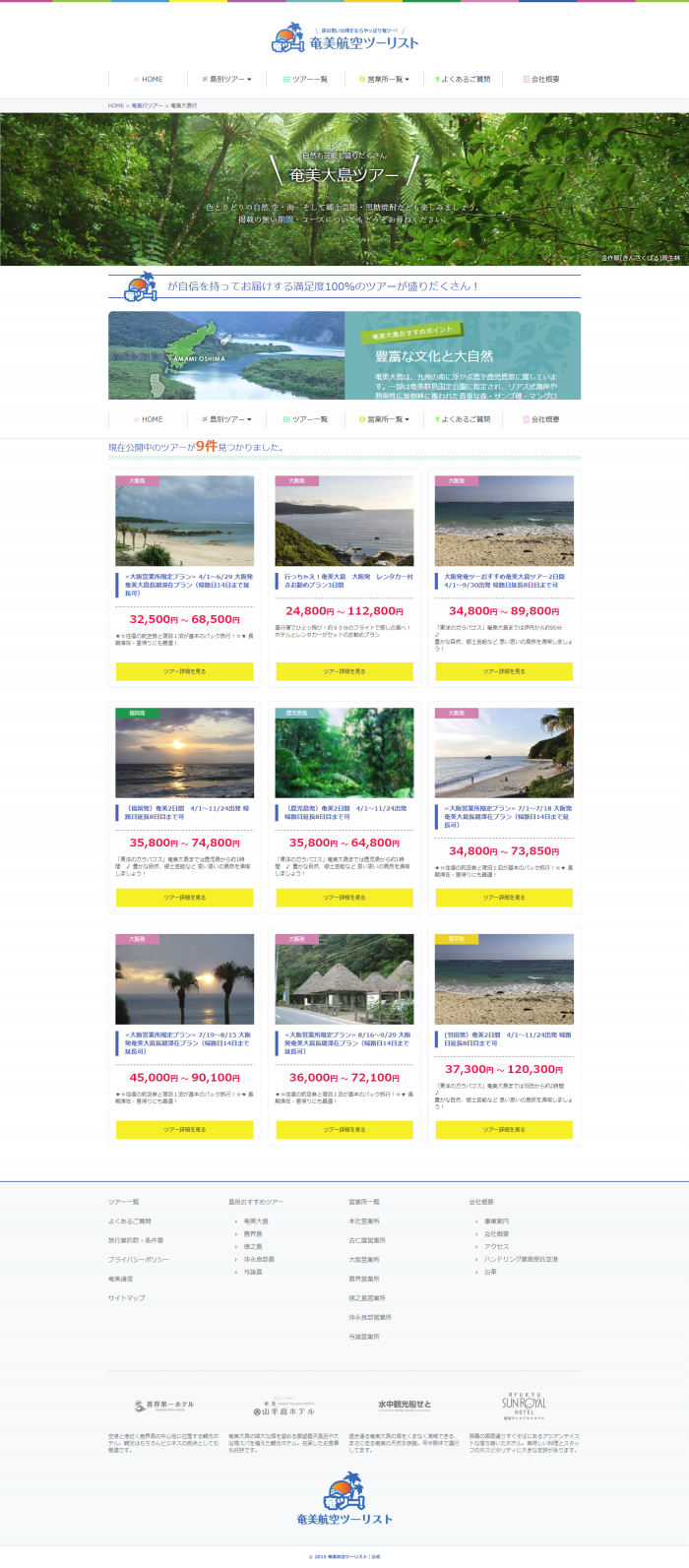Viewport: 689px width, 1568px height.
Task: Select 徳之島 under 島別おすすめツアー in the footer
Action: [253, 1247]
